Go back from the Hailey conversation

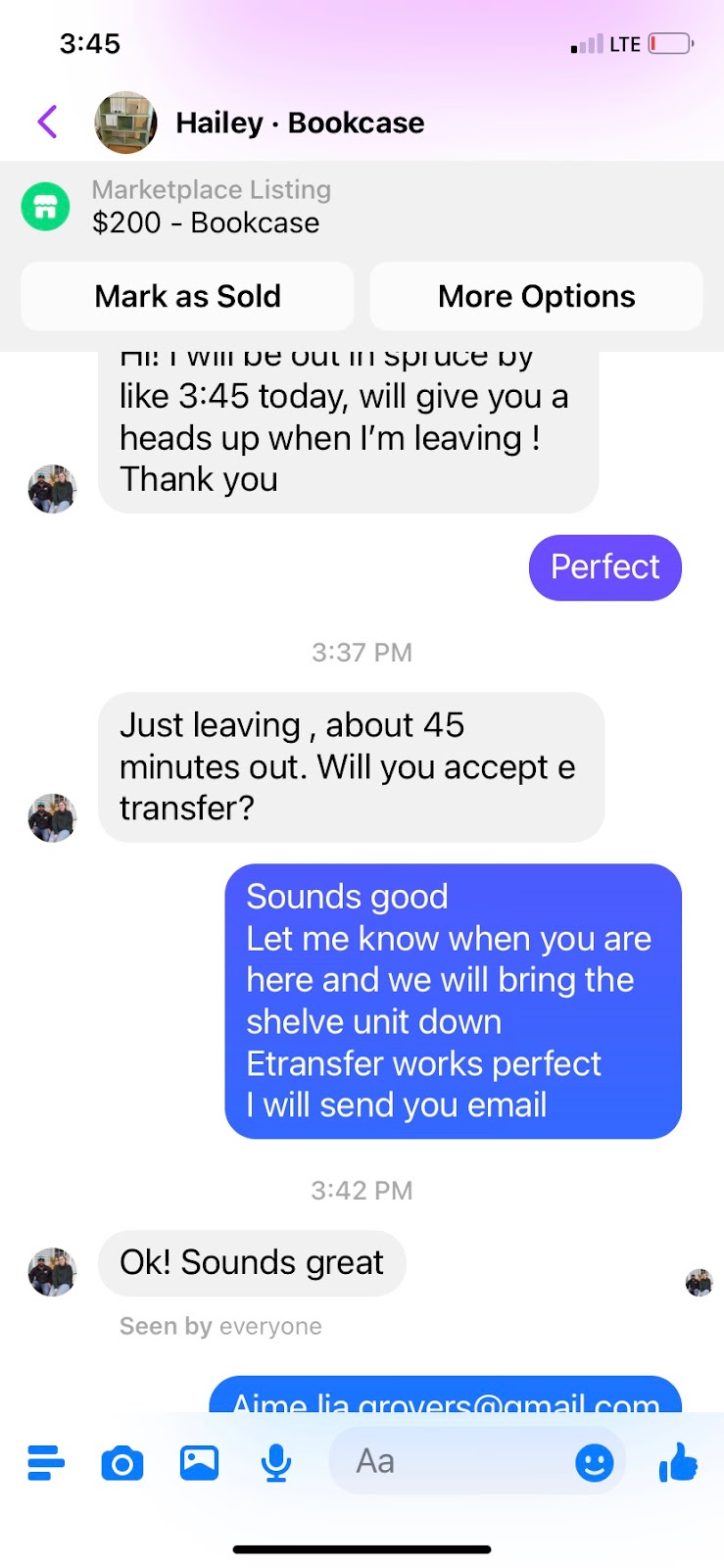coord(47,122)
